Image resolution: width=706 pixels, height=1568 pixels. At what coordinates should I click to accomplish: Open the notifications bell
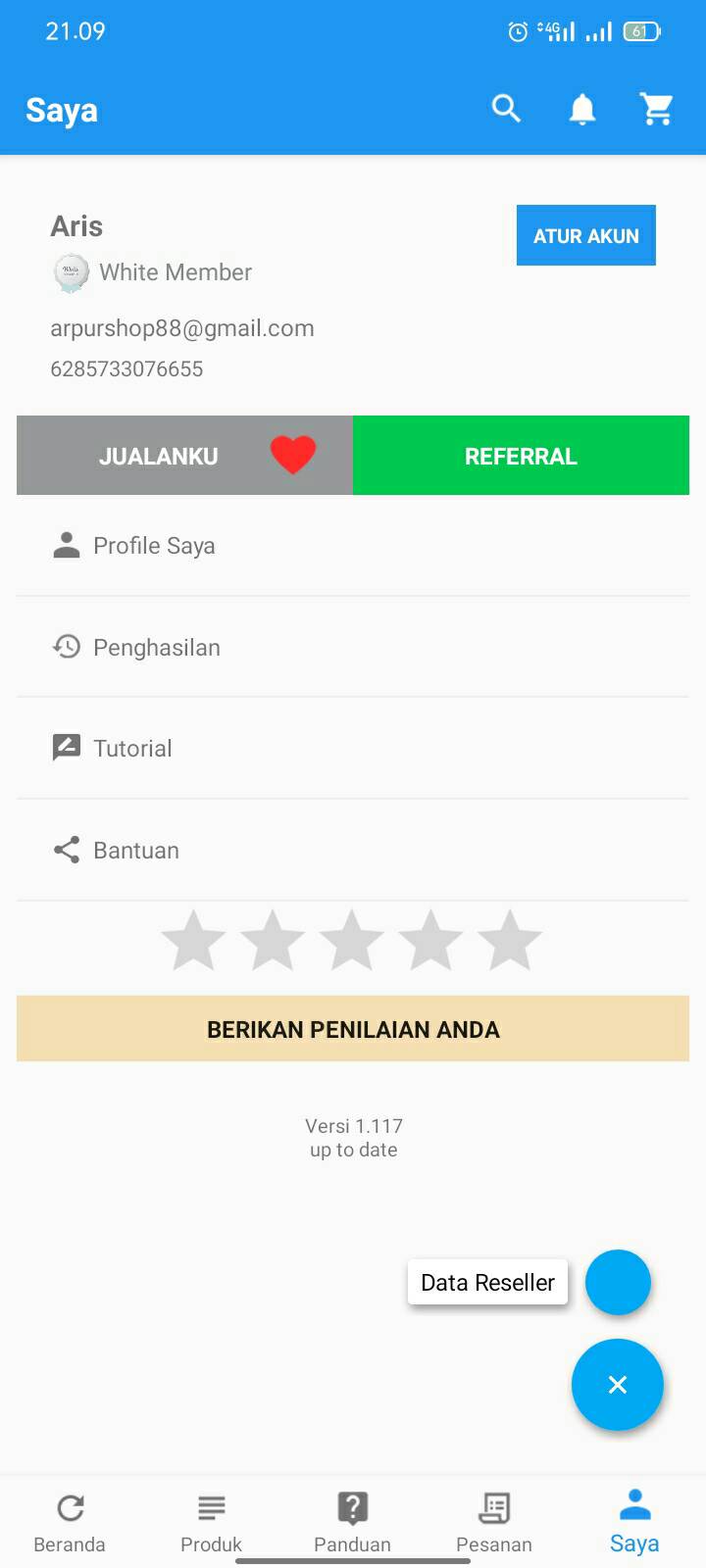582,109
